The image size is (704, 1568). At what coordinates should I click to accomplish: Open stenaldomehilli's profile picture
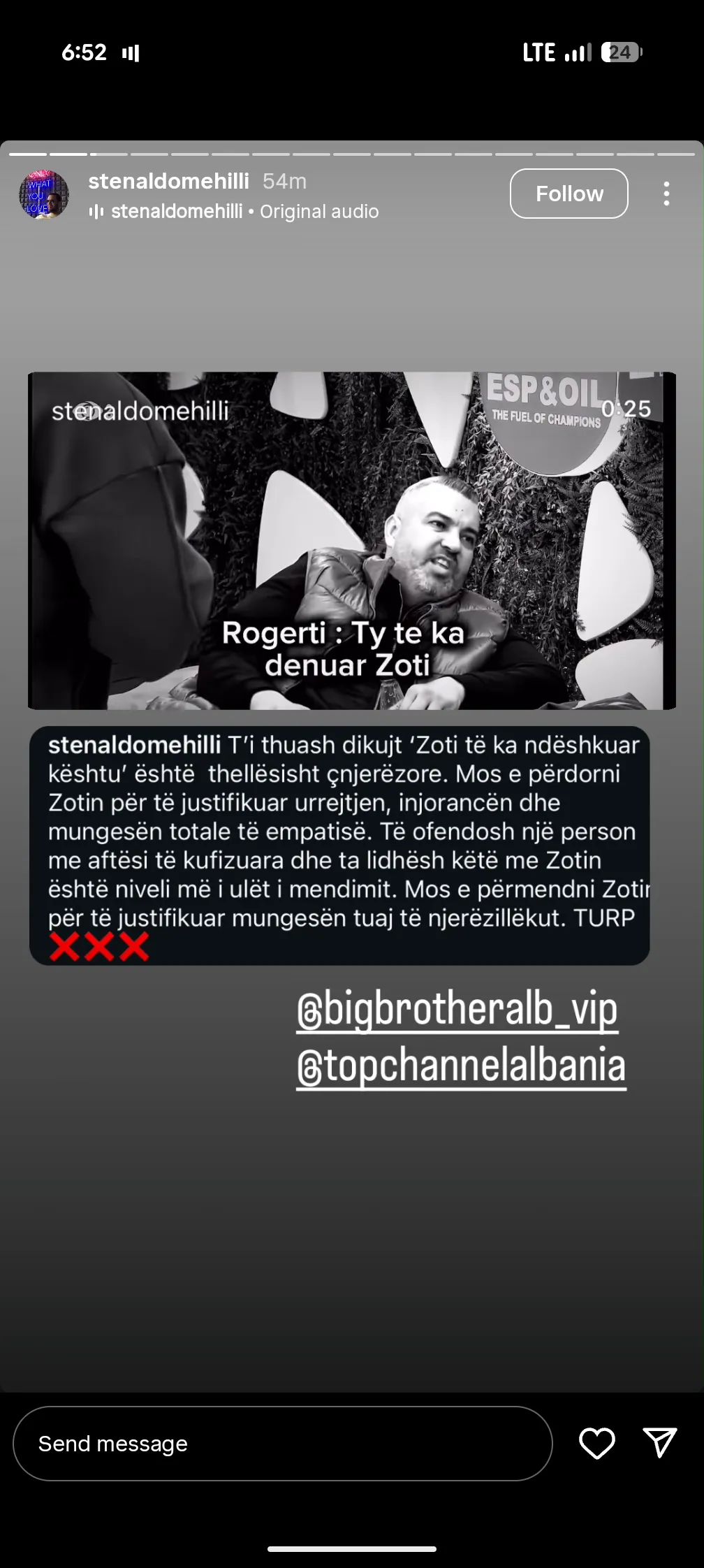pos(43,195)
